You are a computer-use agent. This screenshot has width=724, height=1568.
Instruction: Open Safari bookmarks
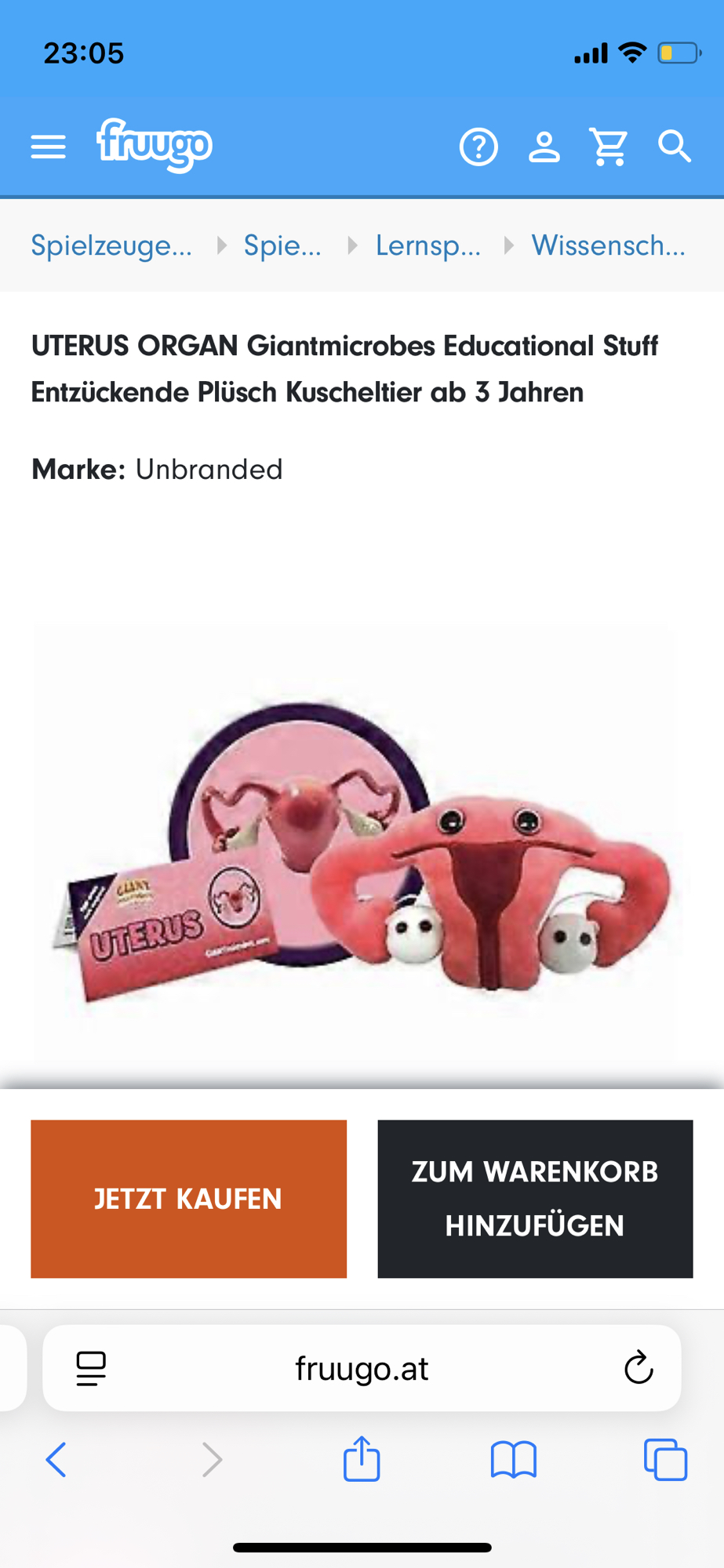pyautogui.click(x=514, y=1460)
